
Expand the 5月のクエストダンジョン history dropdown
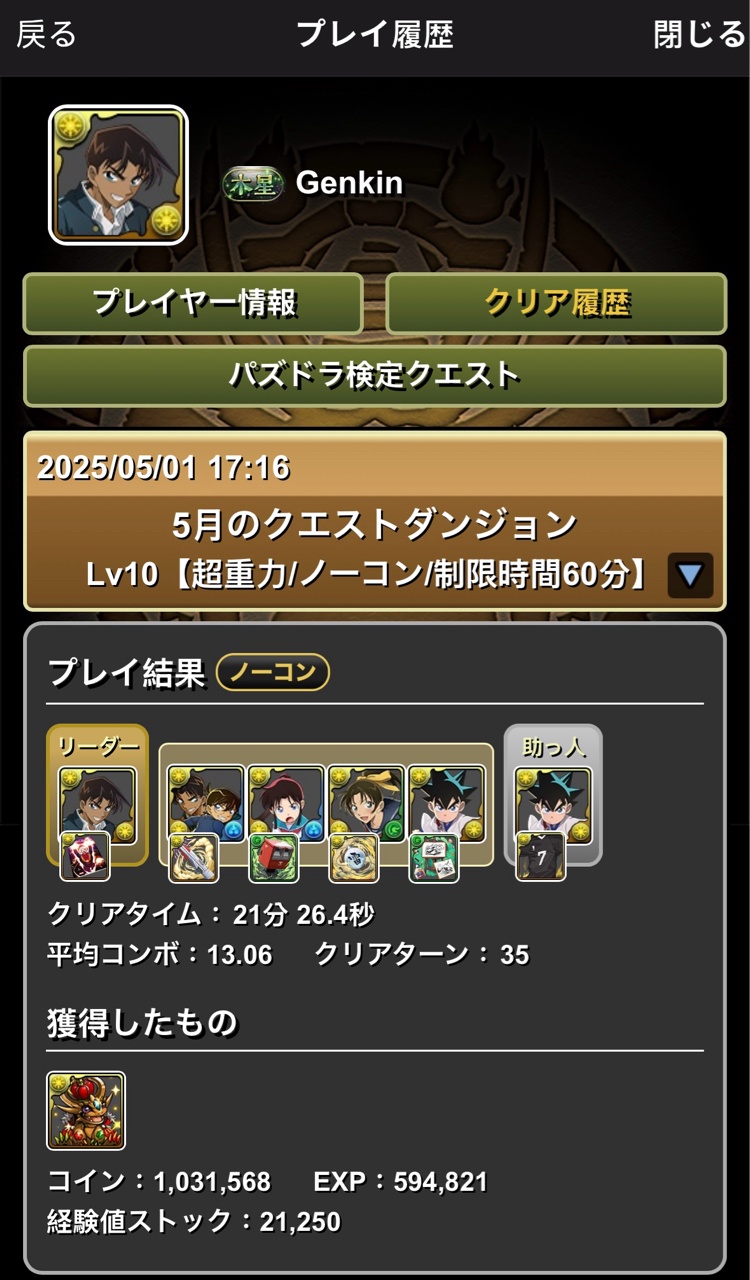pyautogui.click(x=690, y=575)
